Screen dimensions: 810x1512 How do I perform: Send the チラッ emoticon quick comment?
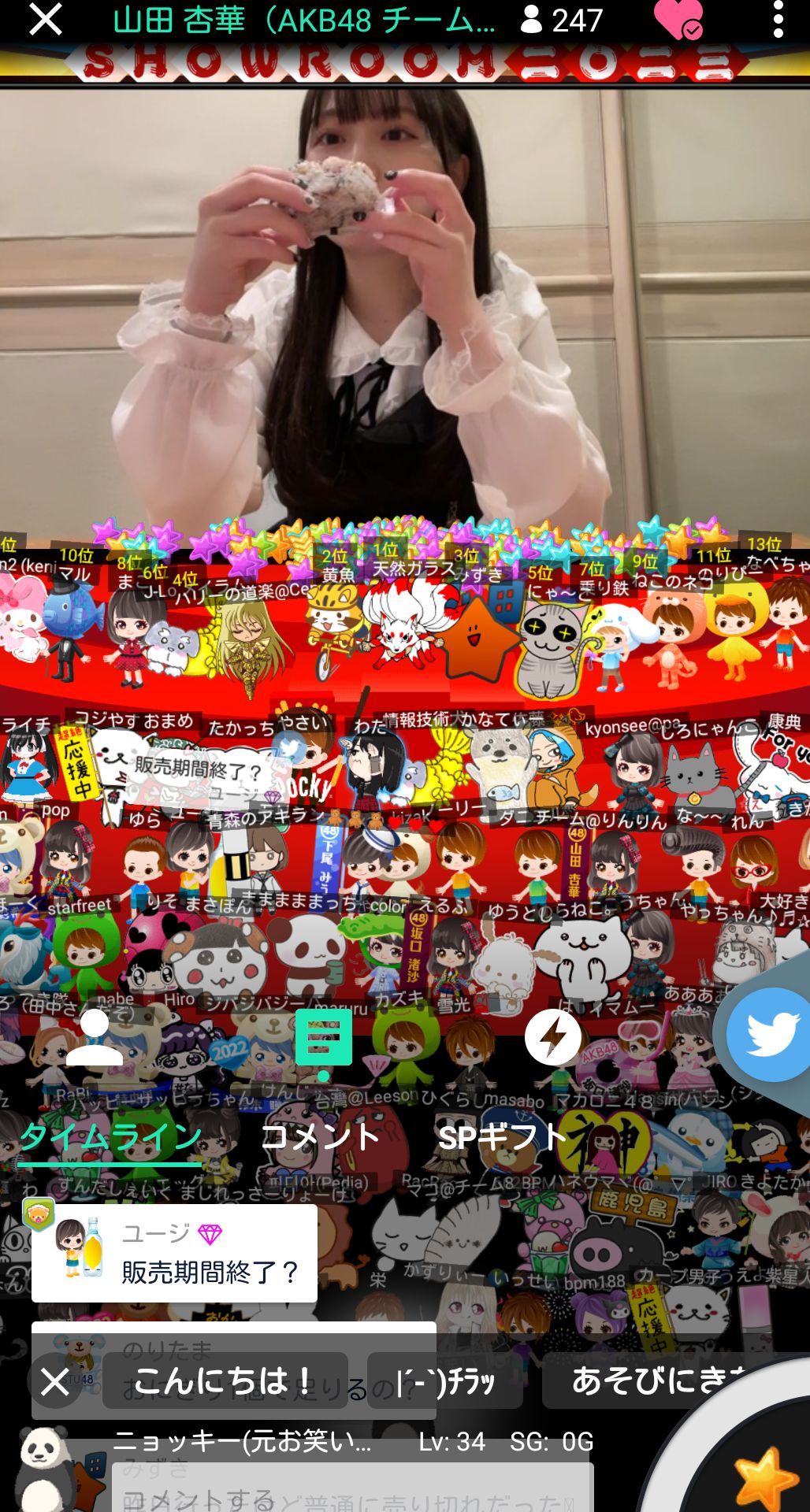[x=445, y=1380]
